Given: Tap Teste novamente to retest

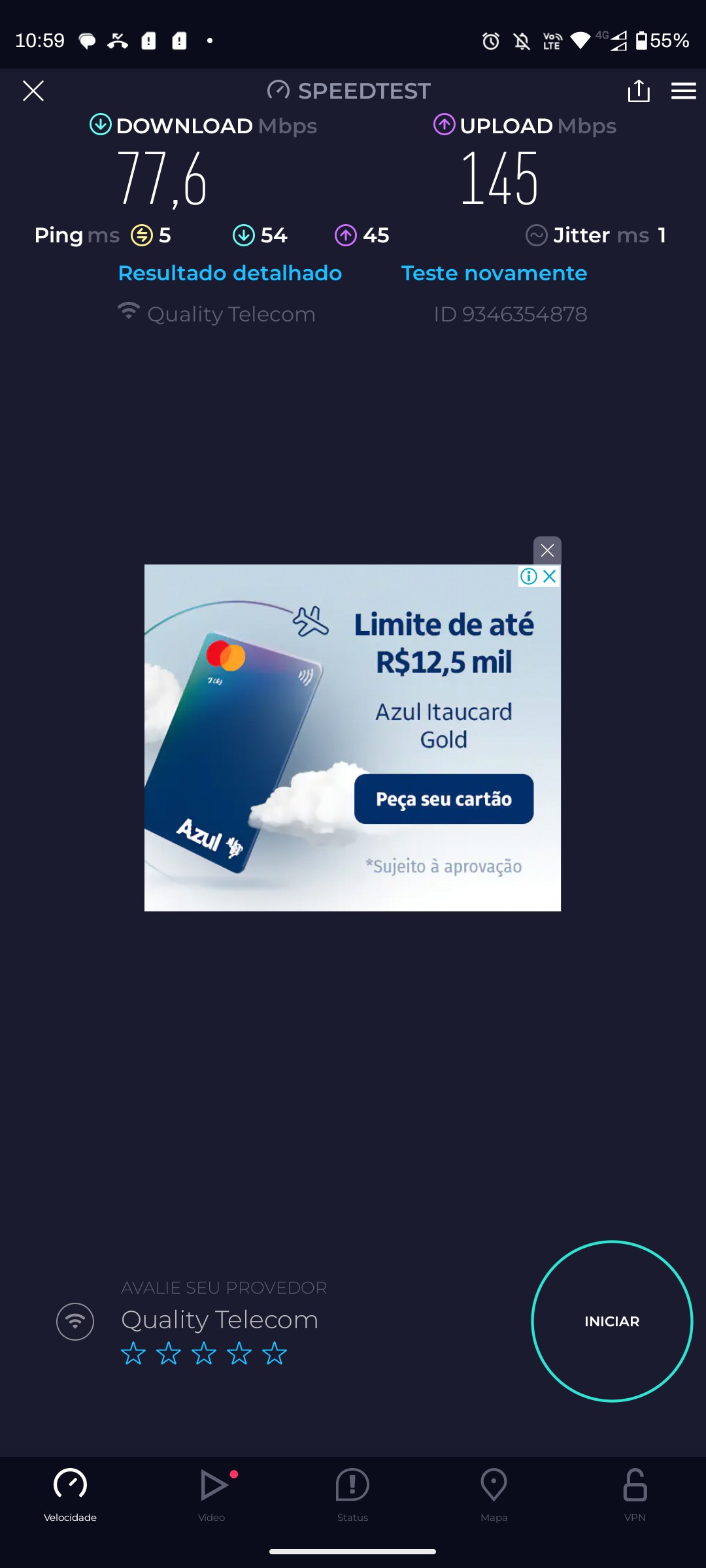Looking at the screenshot, I should (x=494, y=273).
